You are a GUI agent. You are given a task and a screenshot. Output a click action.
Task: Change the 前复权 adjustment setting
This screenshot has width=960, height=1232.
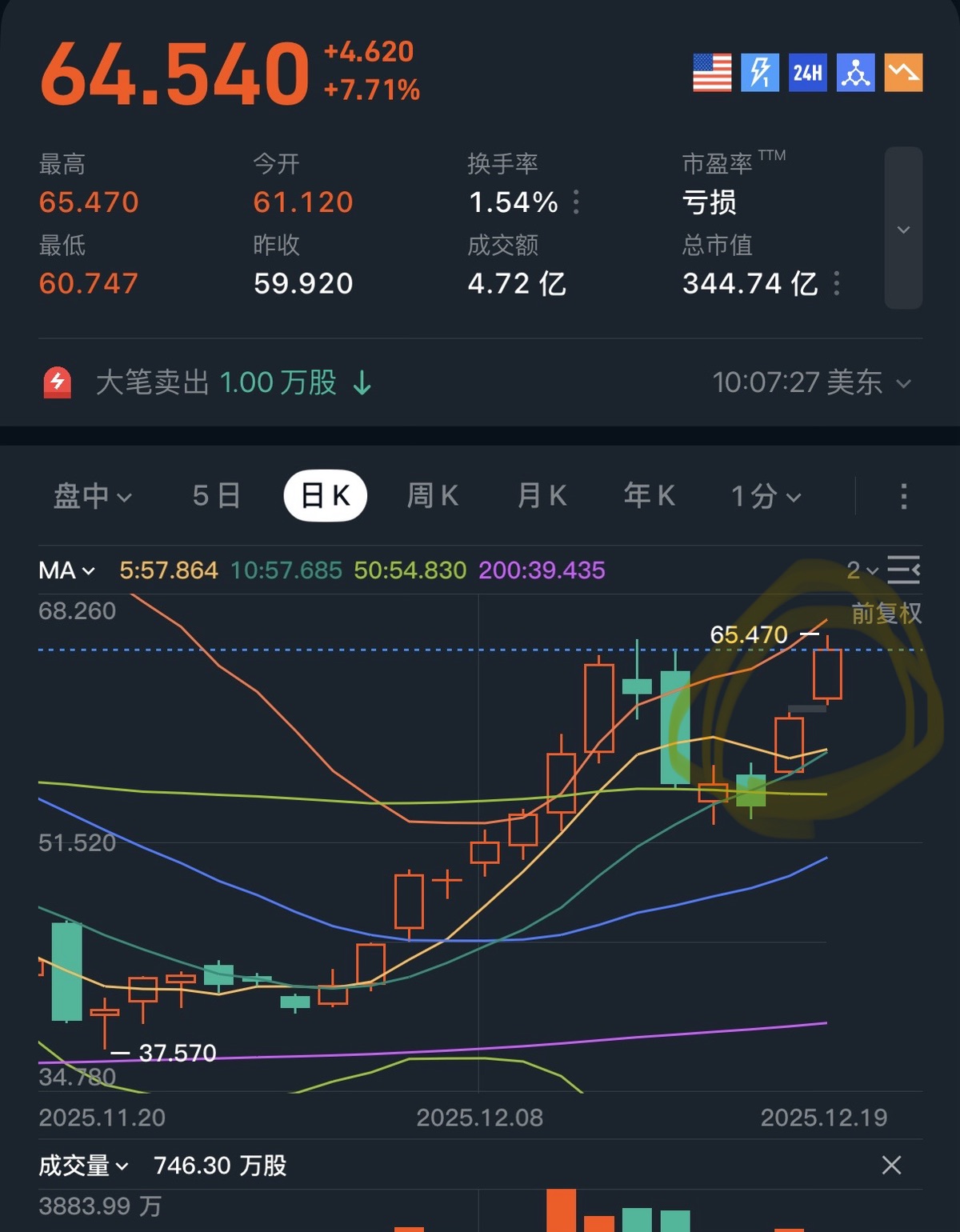coord(886,614)
